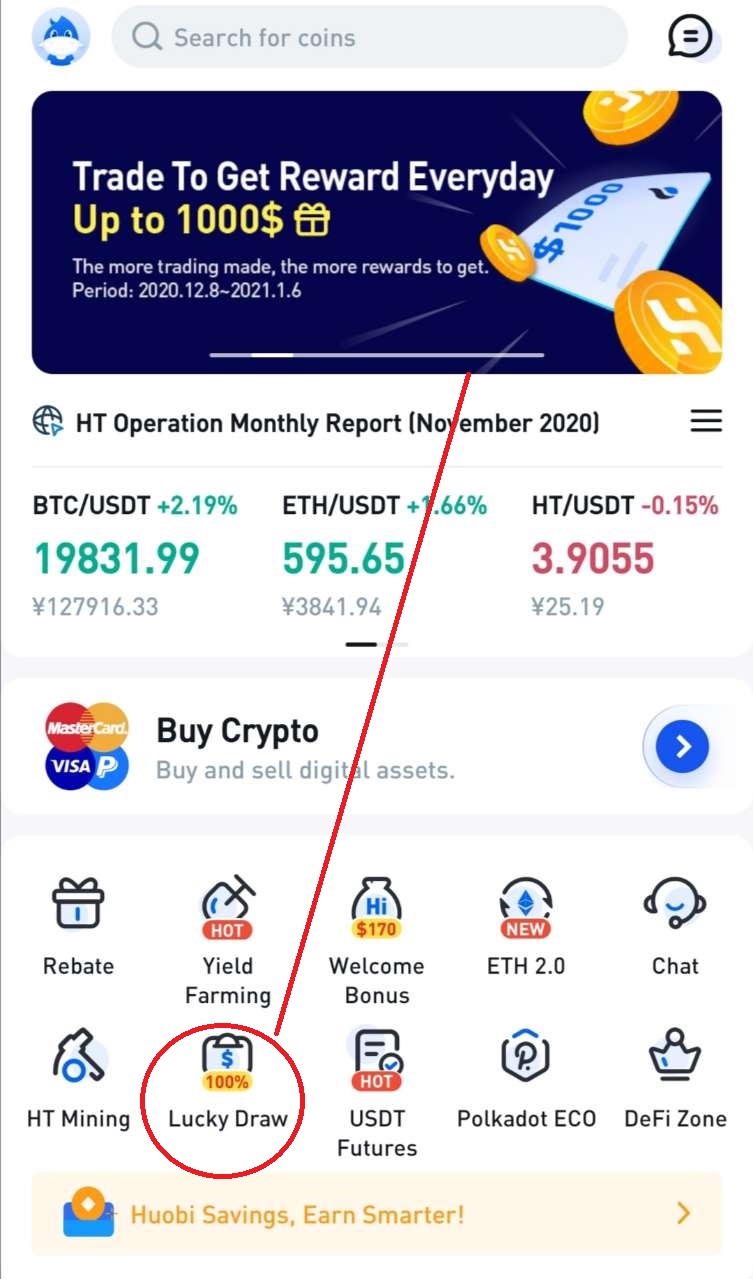This screenshot has height=1279, width=753.
Task: Open the Rebate shortcut
Action: click(78, 927)
